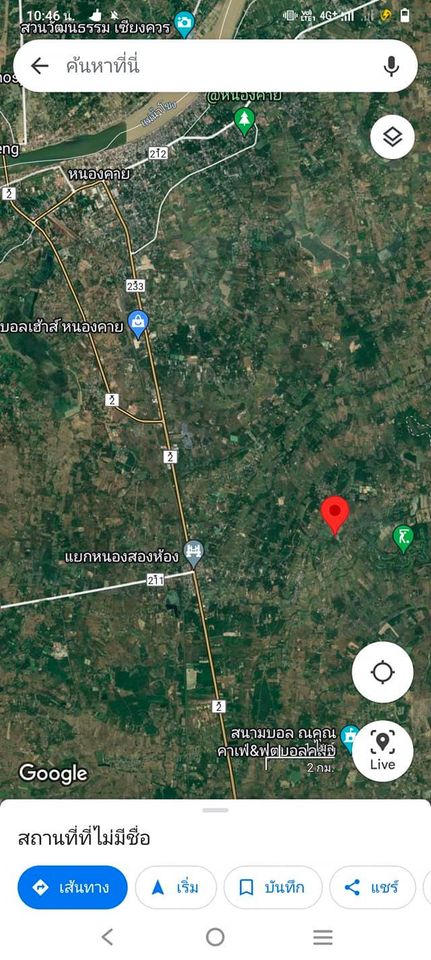Tap system back navigation button
The width and height of the screenshot is (431, 960).
tap(108, 937)
